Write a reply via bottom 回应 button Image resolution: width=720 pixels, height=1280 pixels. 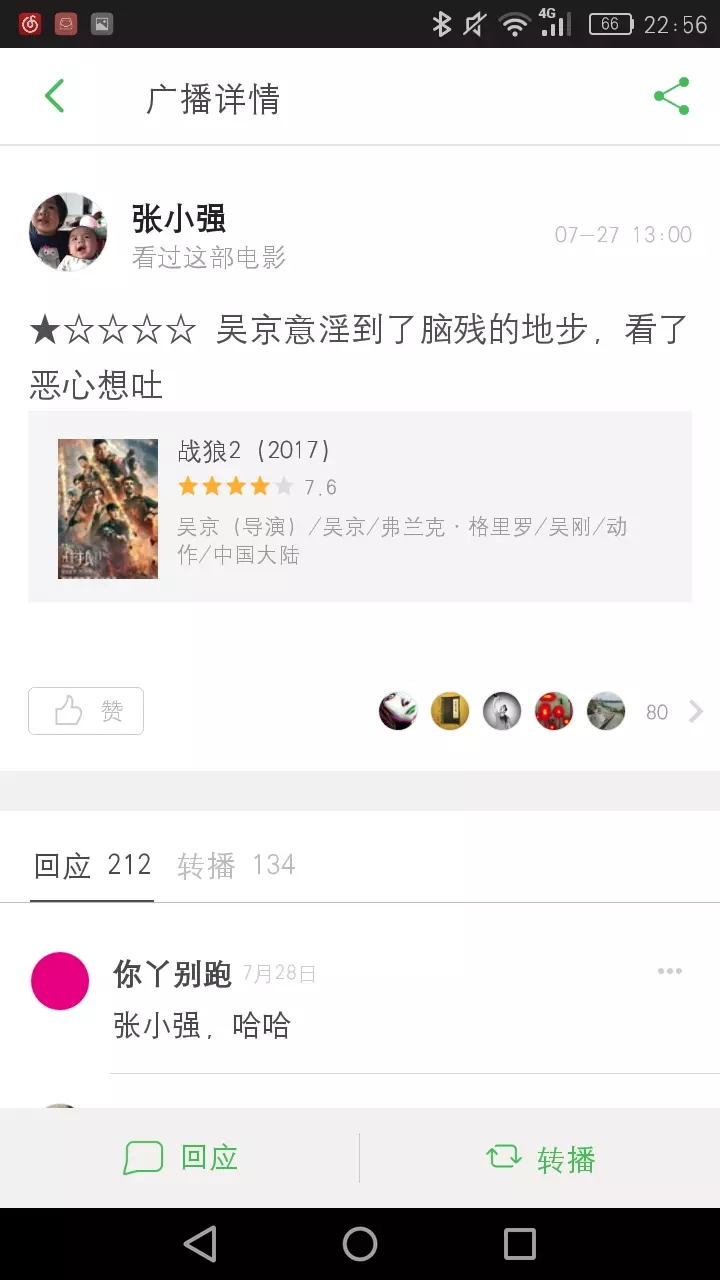pyautogui.click(x=180, y=1158)
